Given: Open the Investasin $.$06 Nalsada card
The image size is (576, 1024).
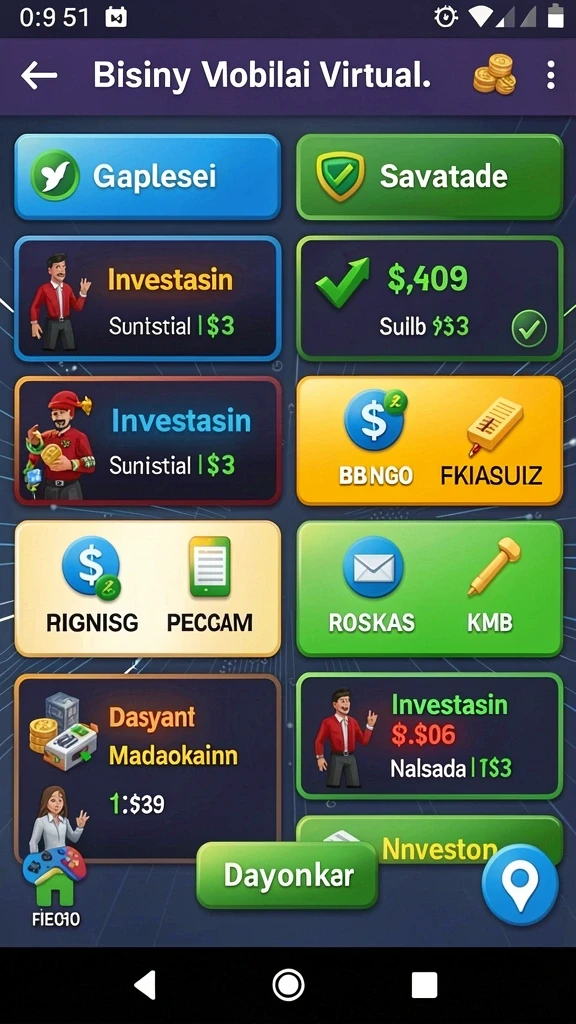Looking at the screenshot, I should (430, 736).
